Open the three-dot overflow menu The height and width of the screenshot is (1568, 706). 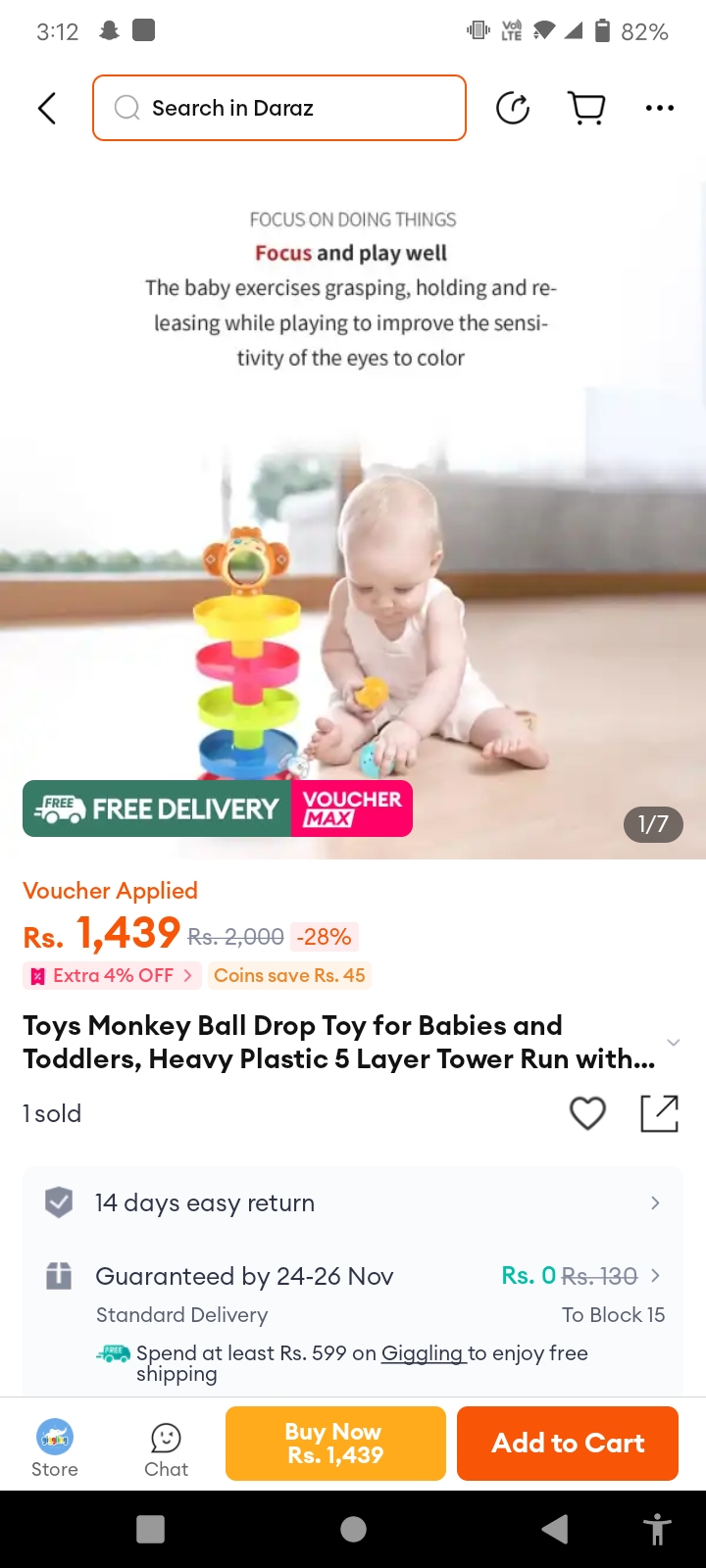pos(660,108)
